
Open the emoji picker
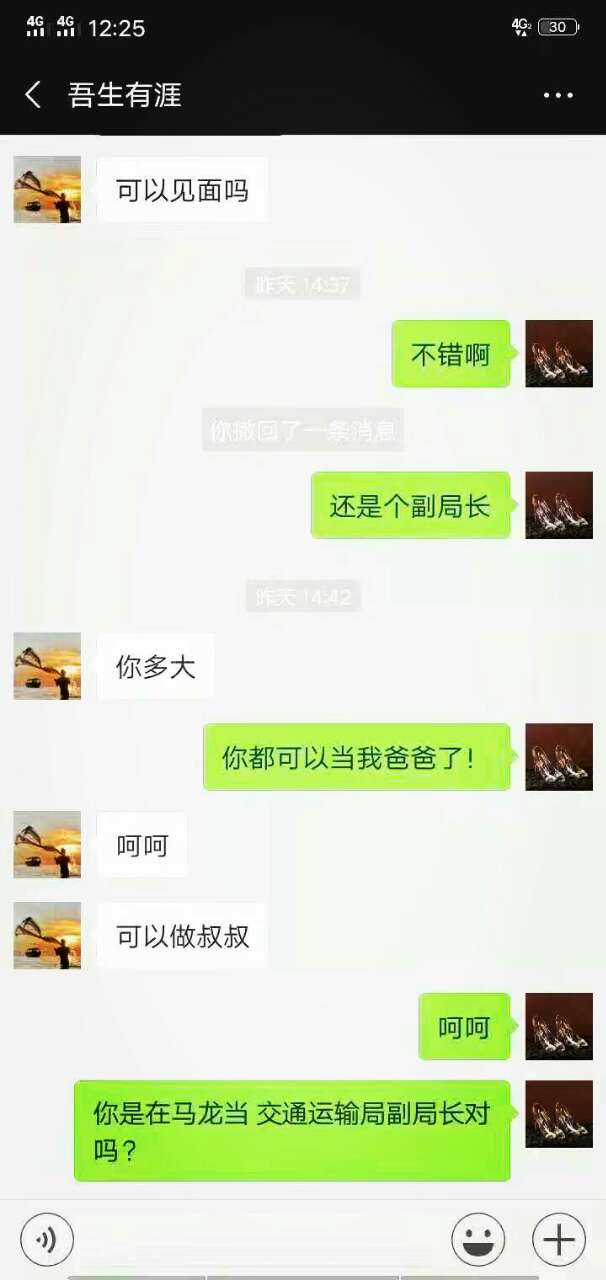point(477,1240)
